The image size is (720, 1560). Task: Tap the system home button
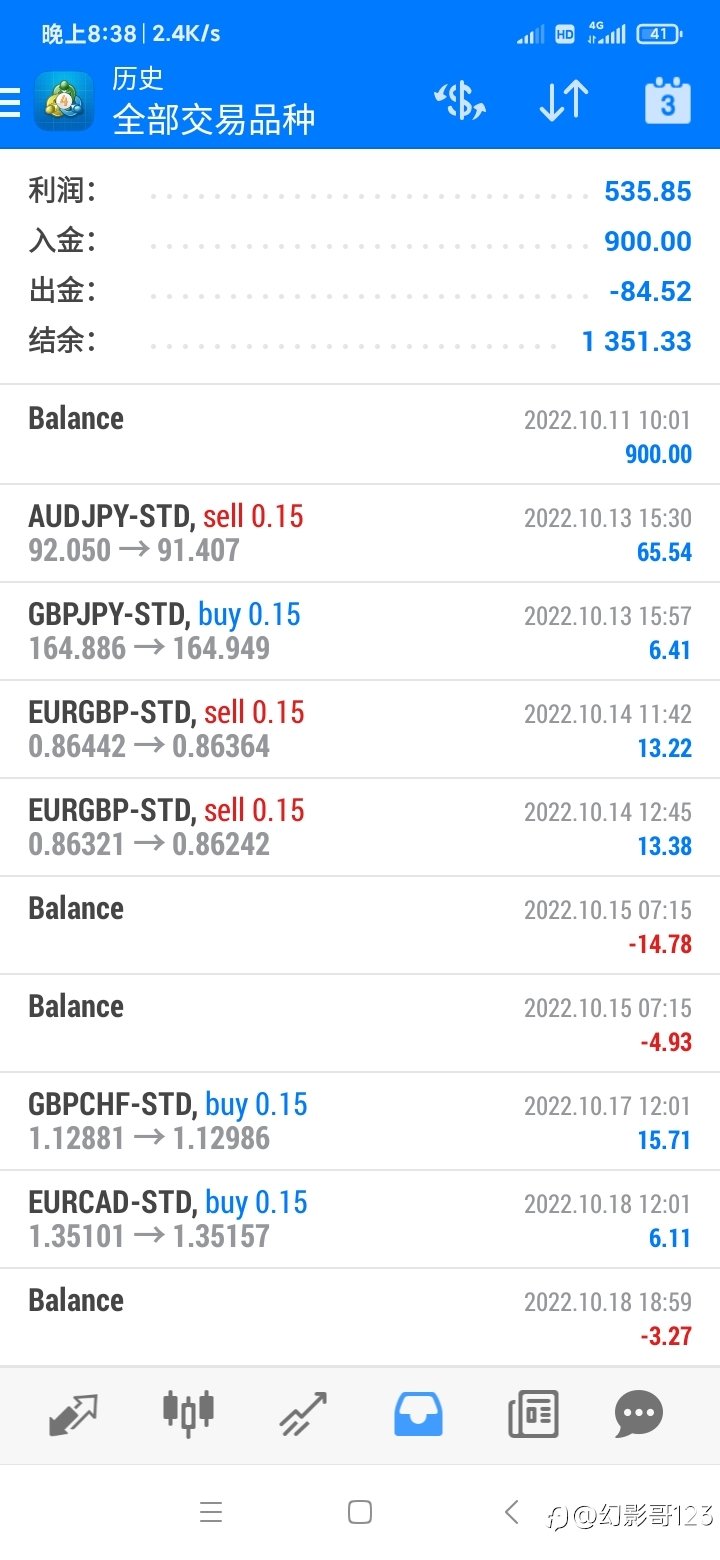point(360,1513)
